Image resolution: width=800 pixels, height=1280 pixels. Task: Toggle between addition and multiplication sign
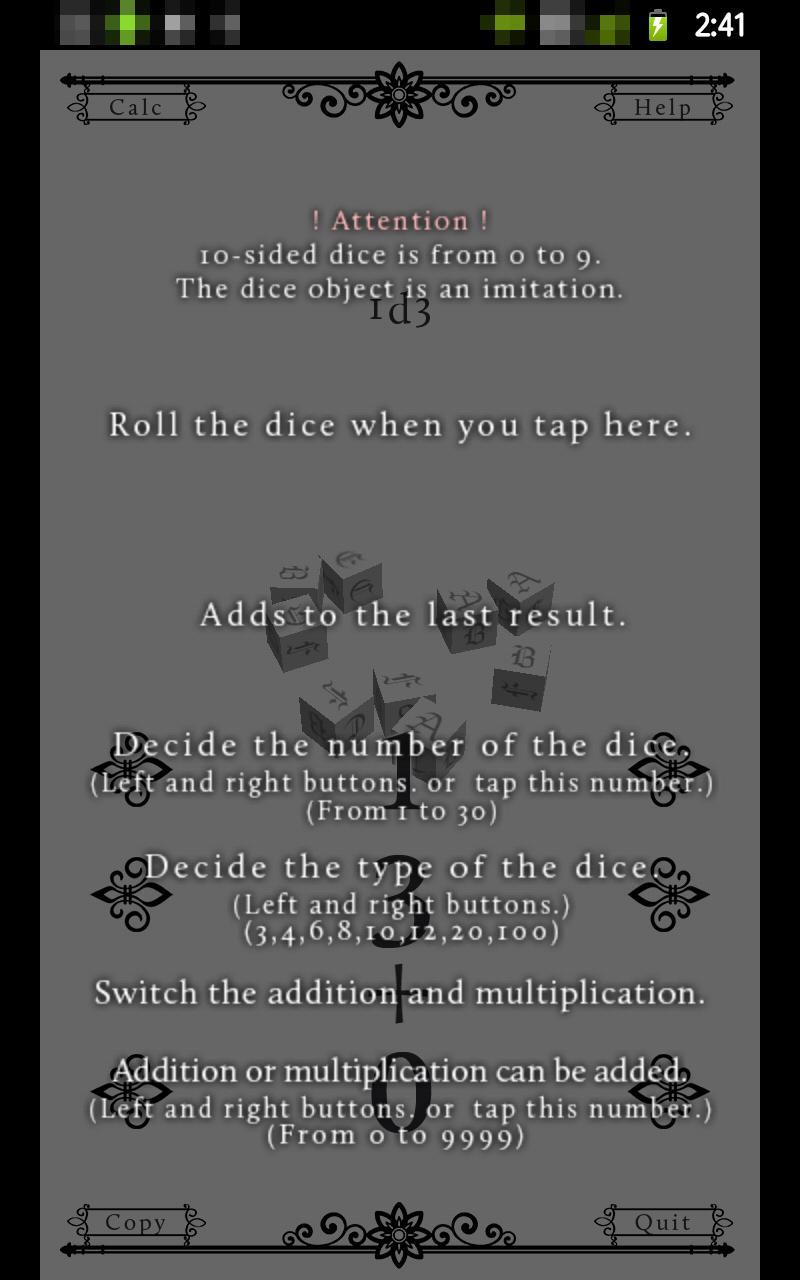400,993
